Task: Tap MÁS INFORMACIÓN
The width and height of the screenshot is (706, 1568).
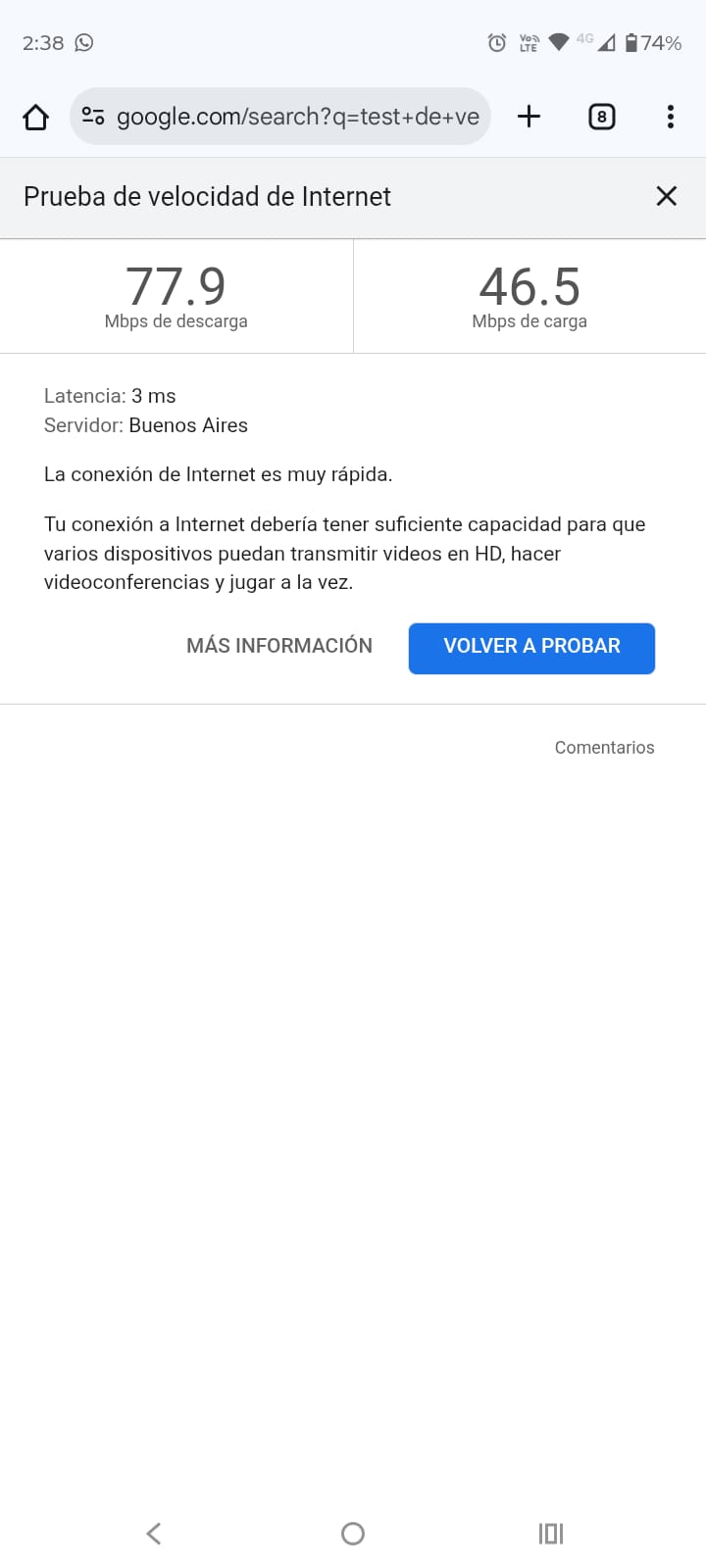Action: pos(279,646)
